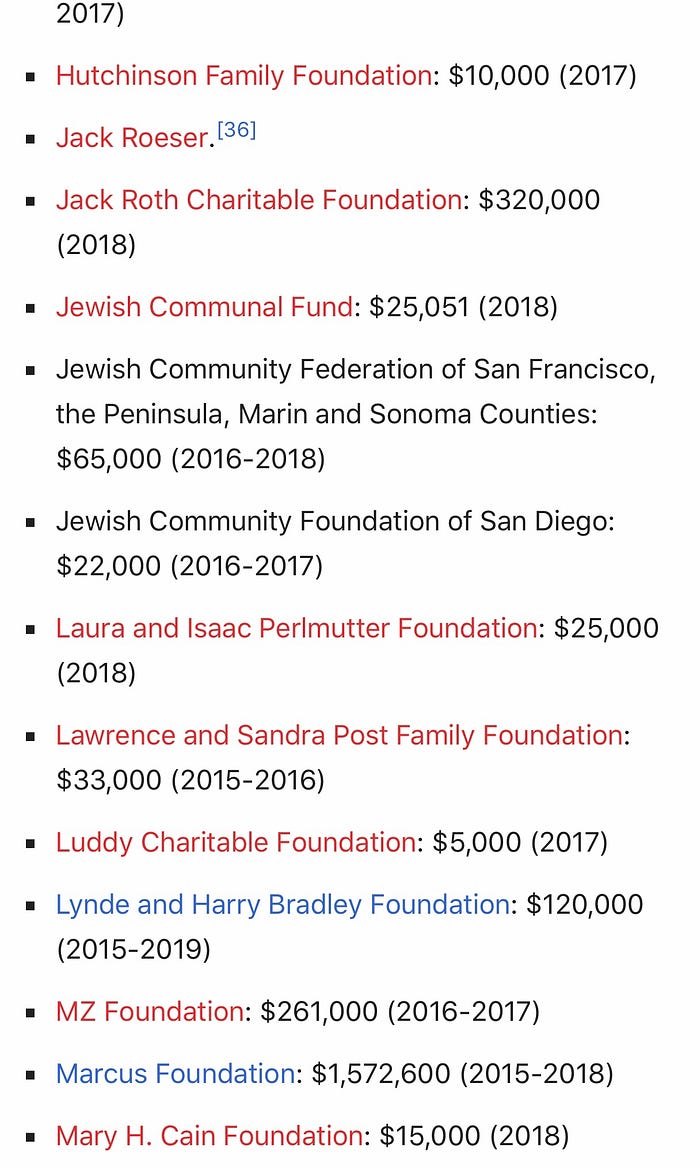Tap the Luddy Charitable Foundation link
The image size is (700, 1169).
[236, 842]
